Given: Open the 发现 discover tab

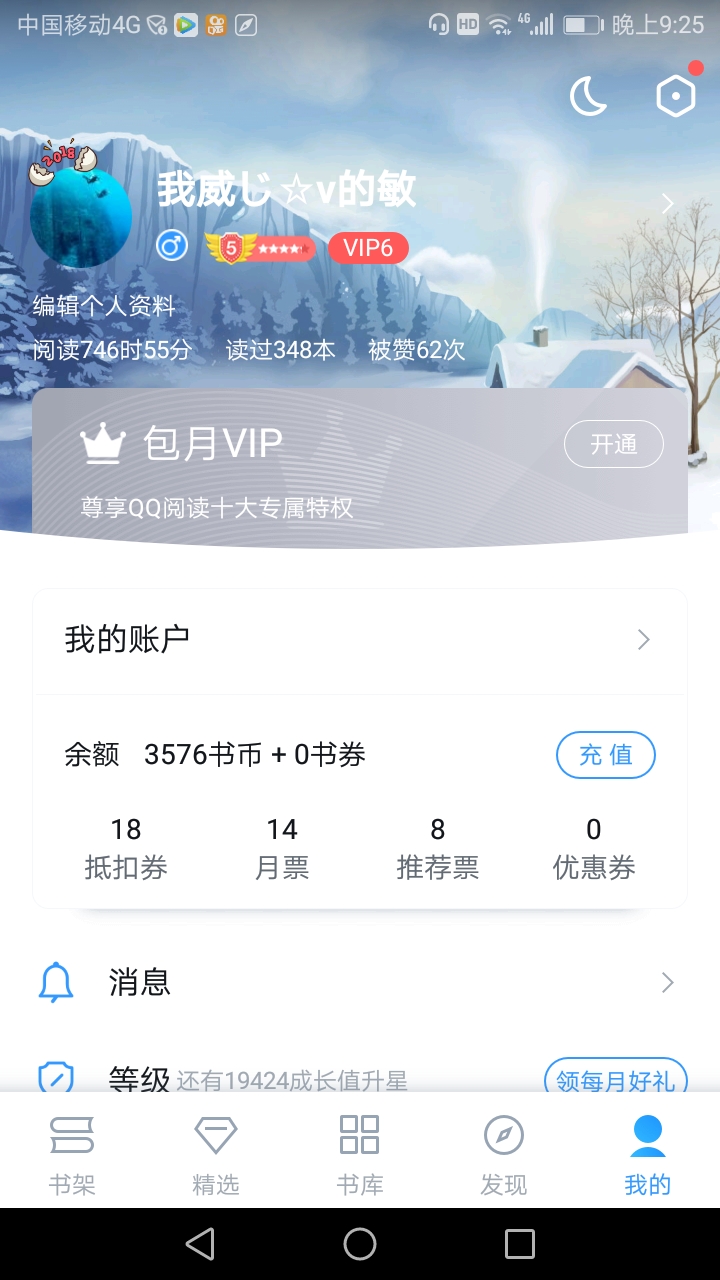Looking at the screenshot, I should 504,1155.
